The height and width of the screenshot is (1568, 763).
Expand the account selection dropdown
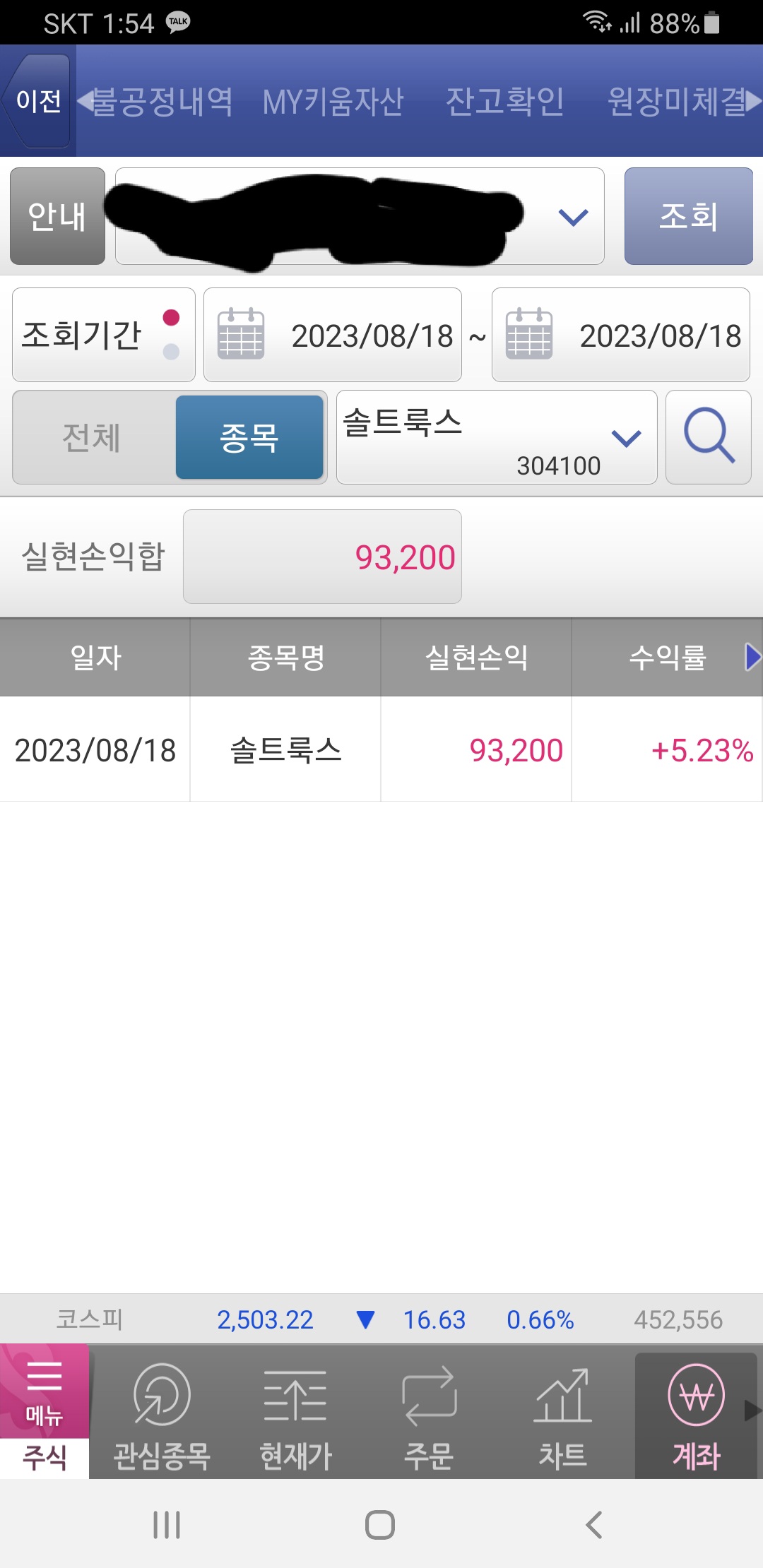(360, 216)
